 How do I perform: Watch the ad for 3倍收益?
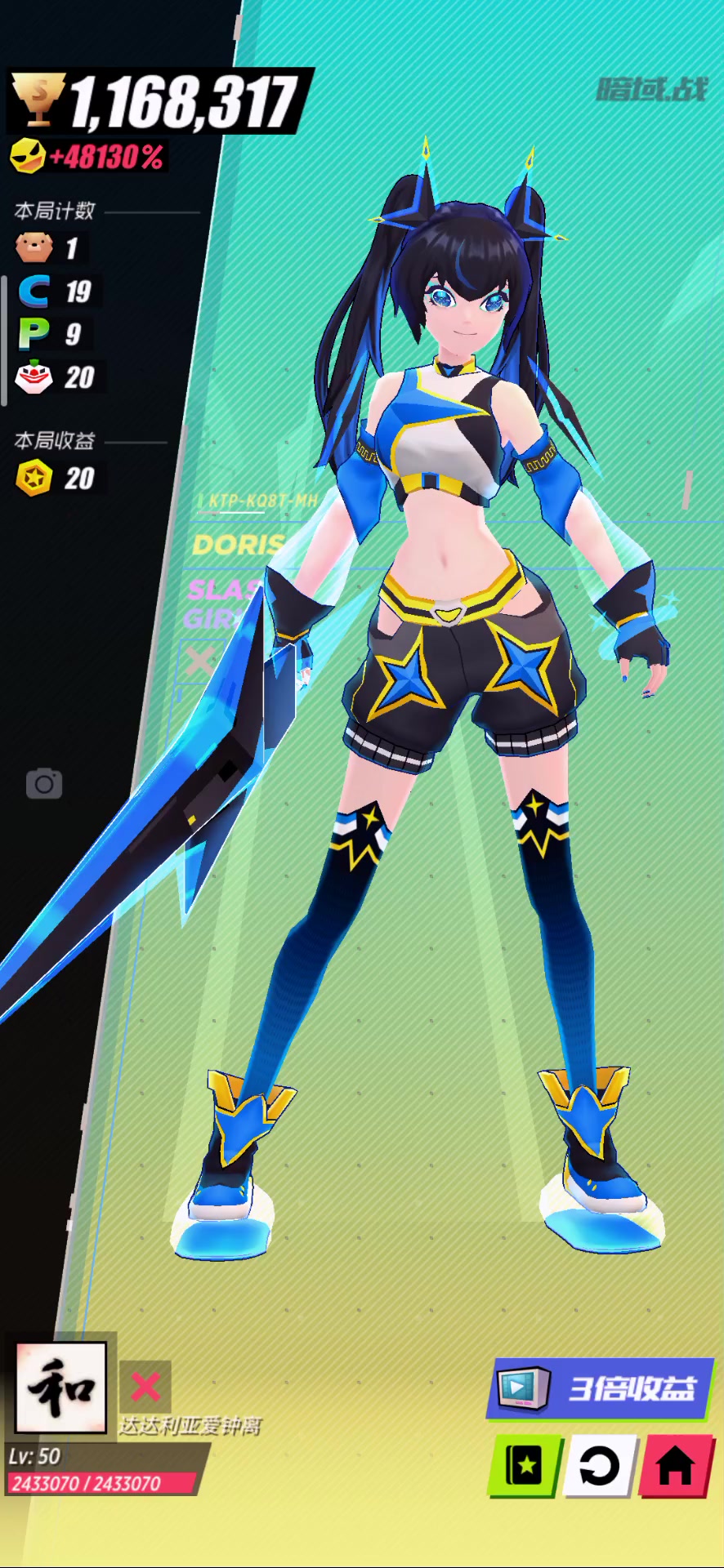pos(601,1388)
